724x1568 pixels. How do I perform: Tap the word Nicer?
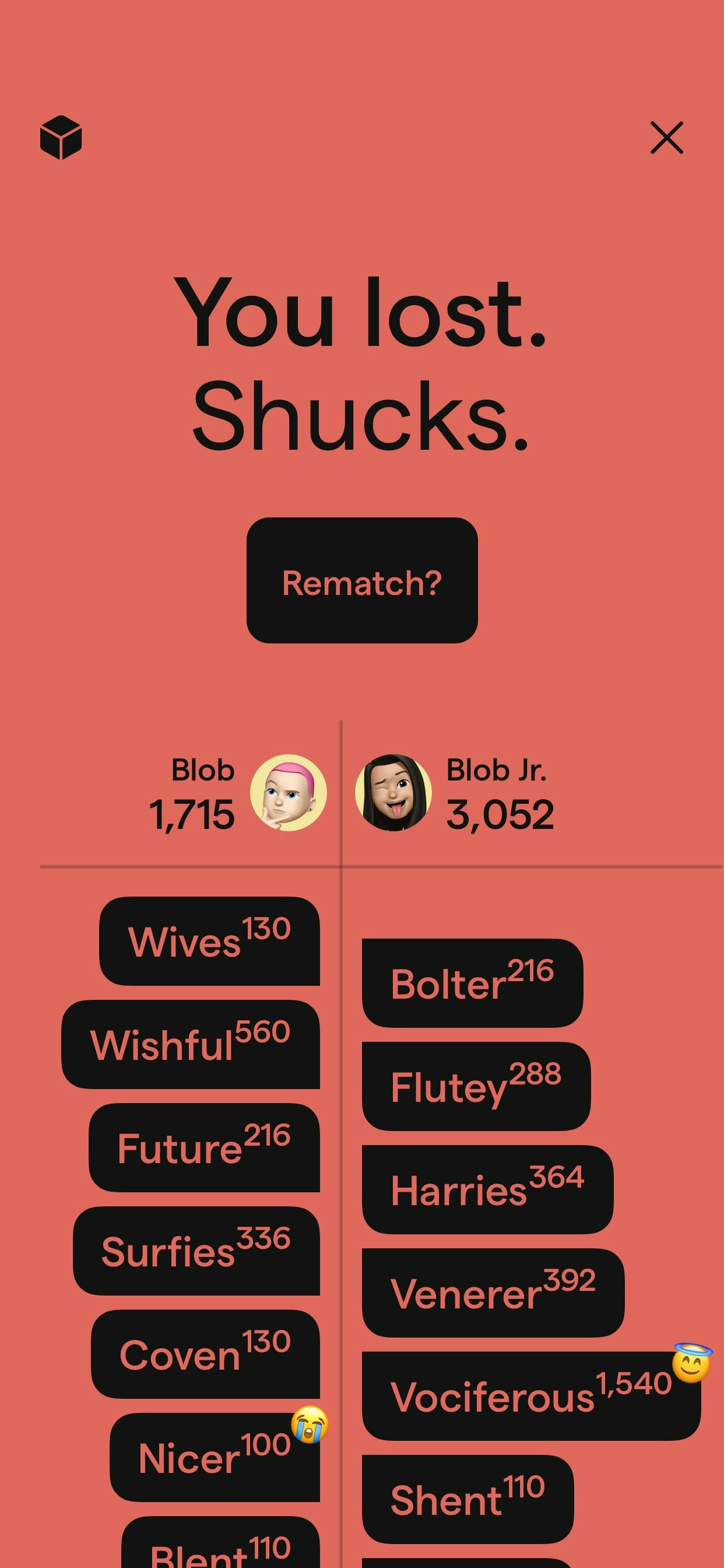tap(215, 1457)
